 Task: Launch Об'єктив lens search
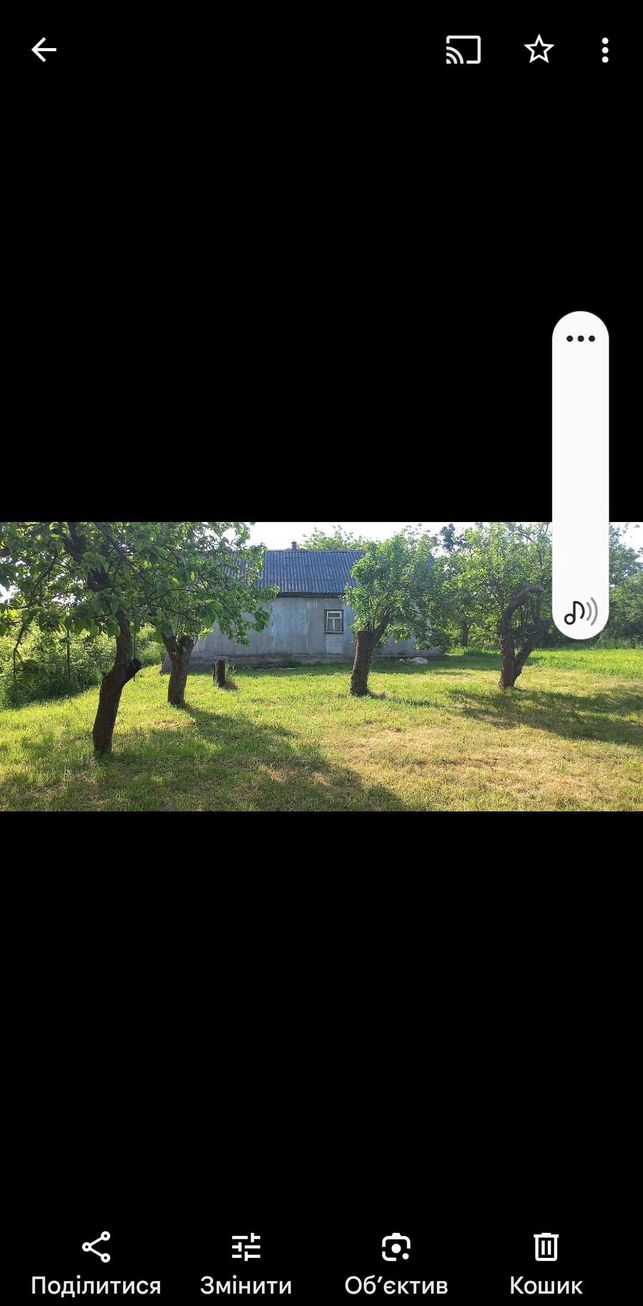tap(396, 1265)
